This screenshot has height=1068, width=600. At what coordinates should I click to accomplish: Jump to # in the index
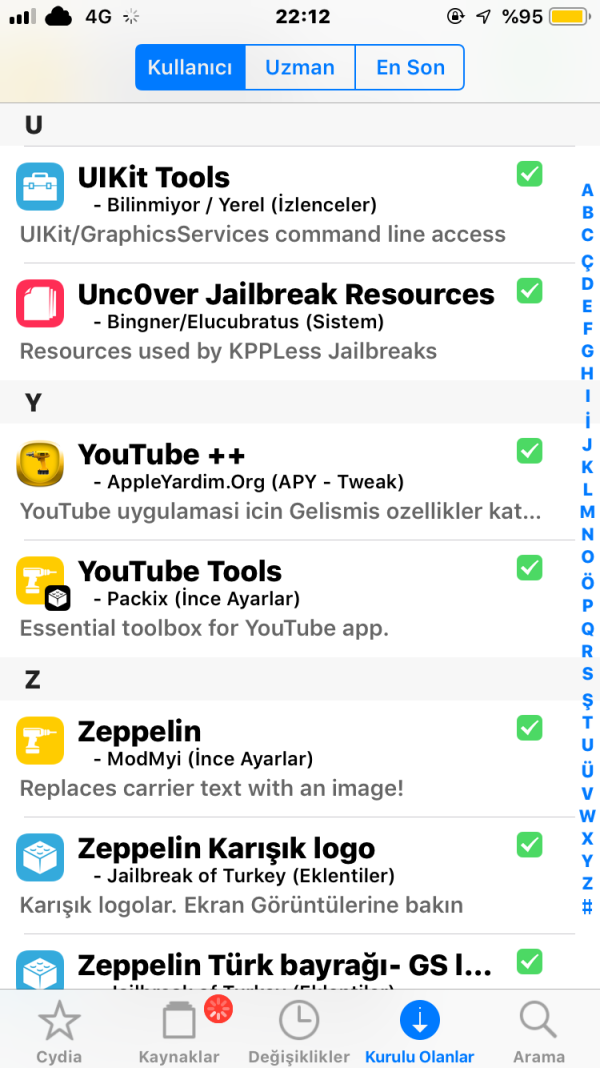(587, 907)
